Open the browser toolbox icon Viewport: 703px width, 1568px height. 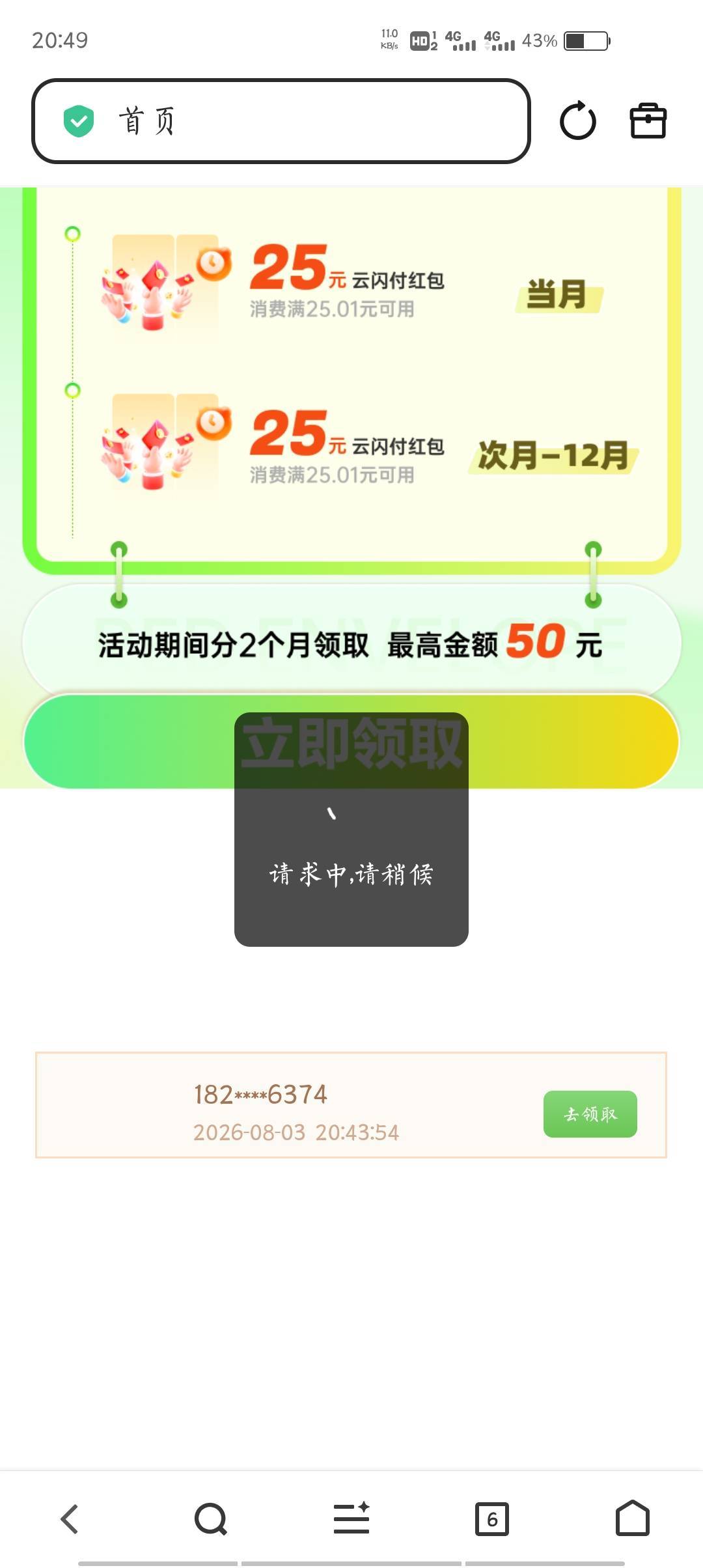(x=648, y=121)
